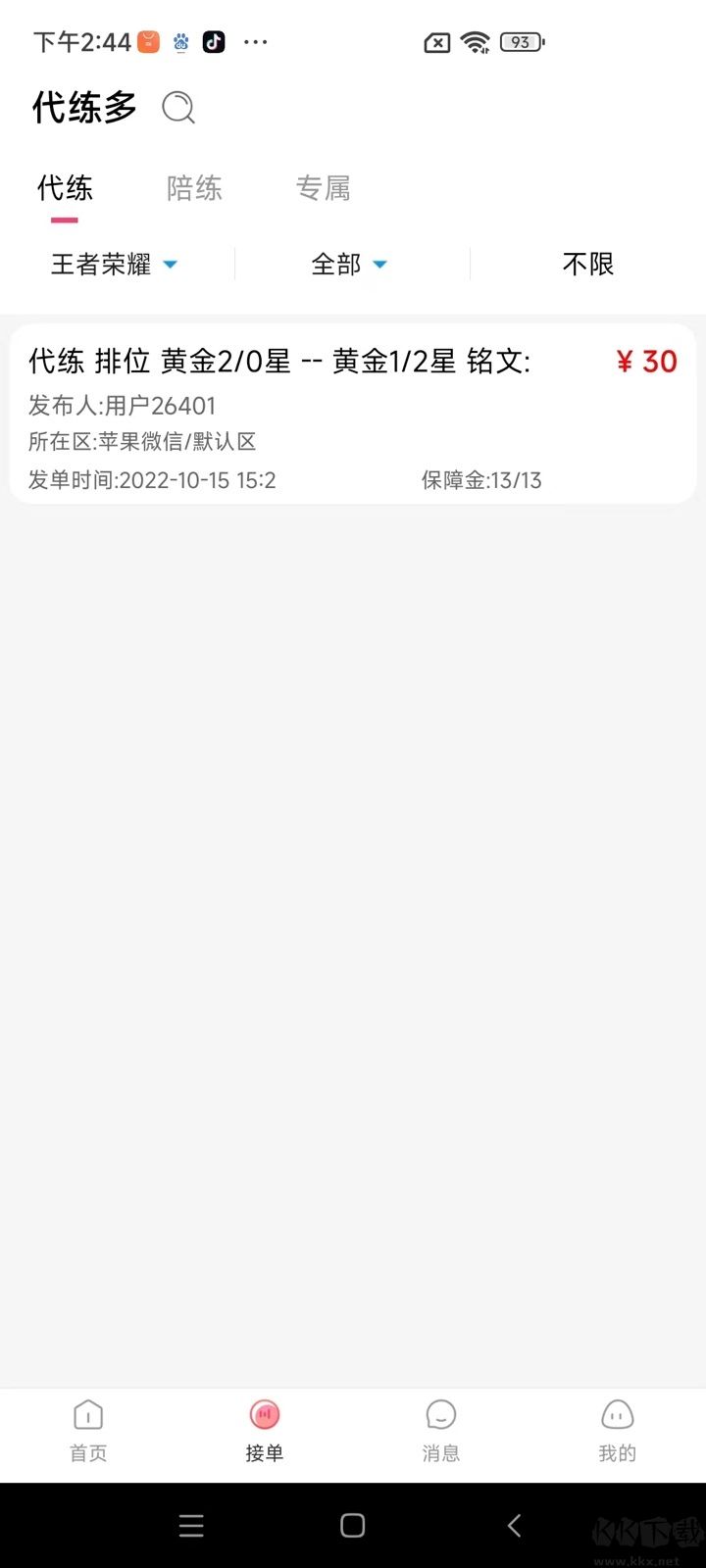Tap the battery 93 indicator

pyautogui.click(x=521, y=41)
